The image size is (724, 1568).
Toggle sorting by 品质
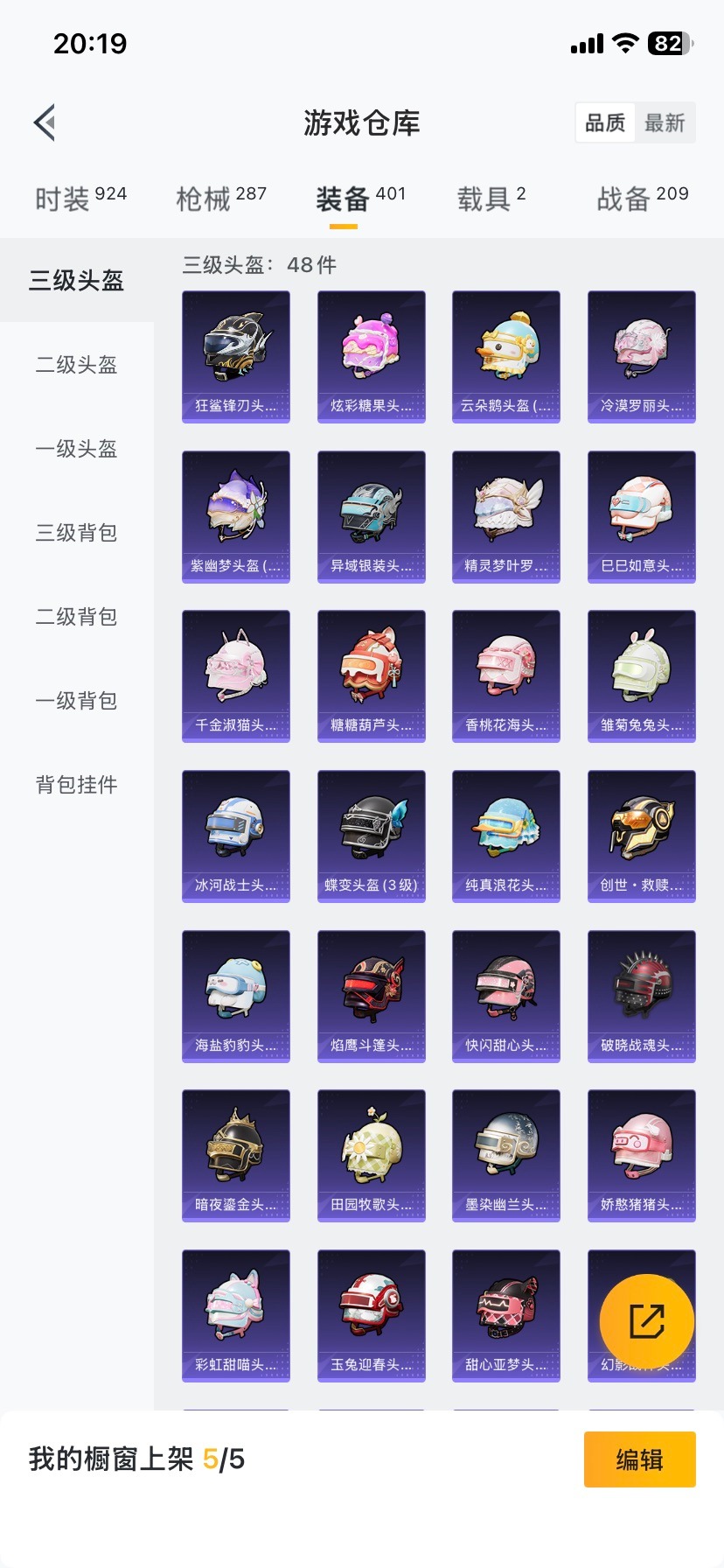coord(604,122)
